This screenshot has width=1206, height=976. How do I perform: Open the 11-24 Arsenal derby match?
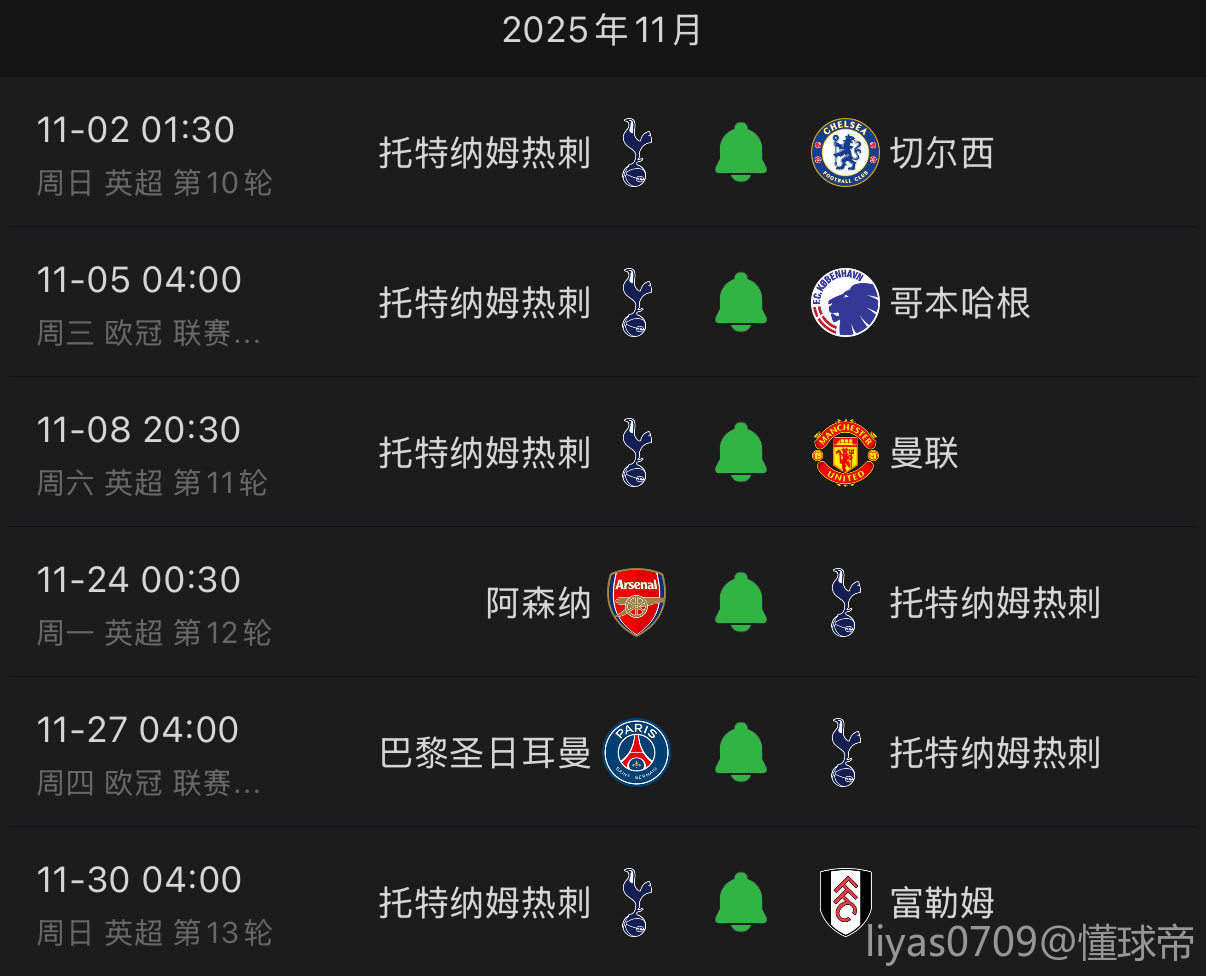[200, 603]
